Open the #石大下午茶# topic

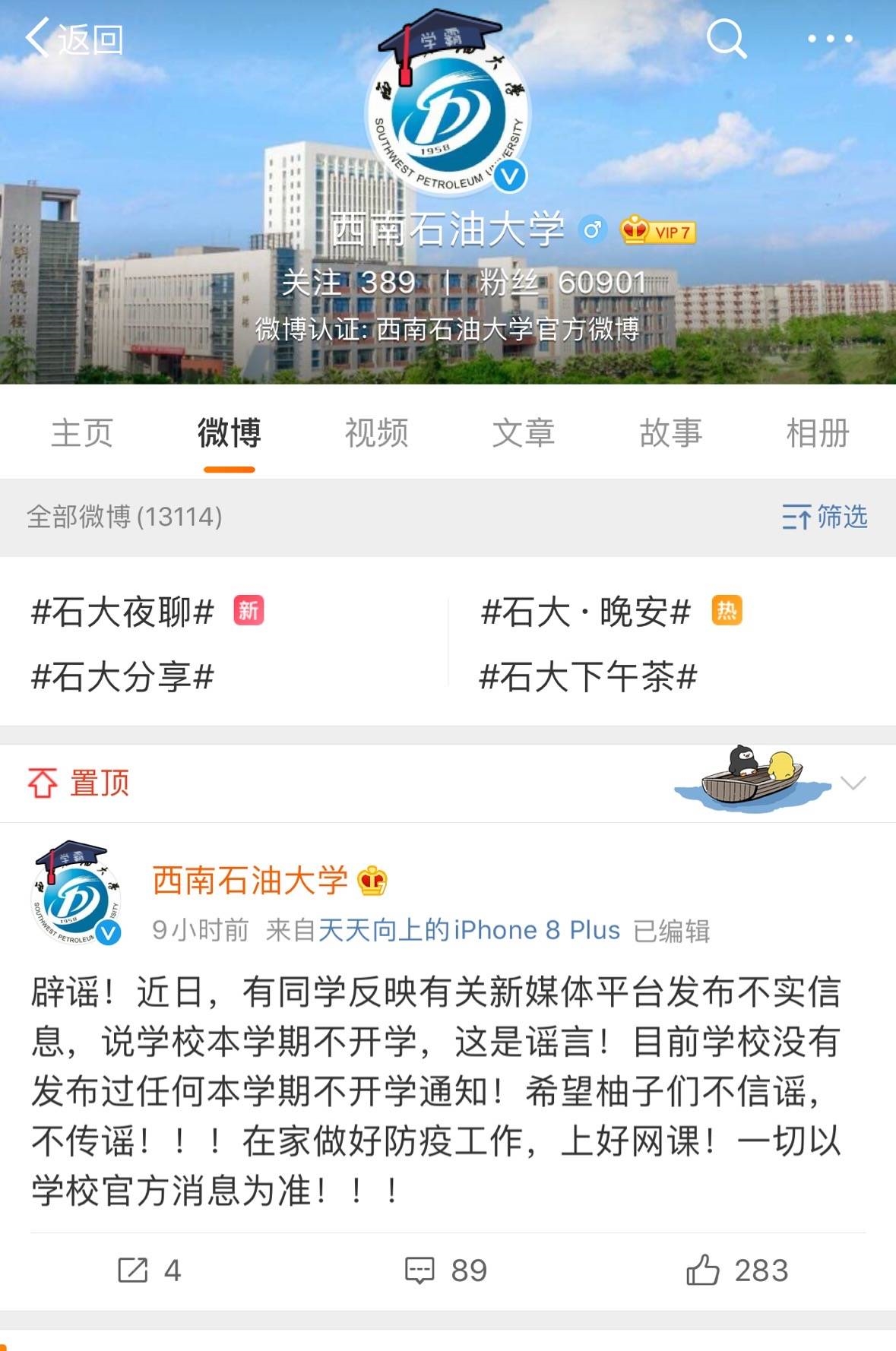(588, 676)
